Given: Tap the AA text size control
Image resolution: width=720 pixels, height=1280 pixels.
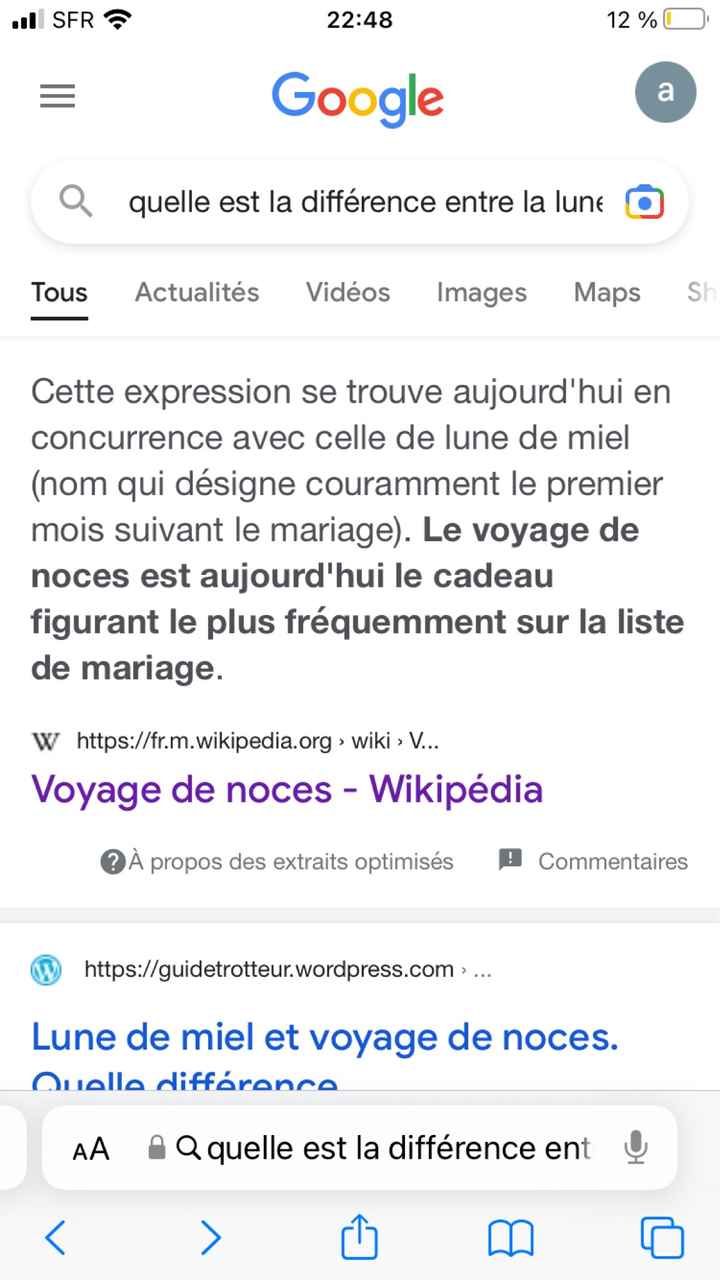Looking at the screenshot, I should (90, 1147).
